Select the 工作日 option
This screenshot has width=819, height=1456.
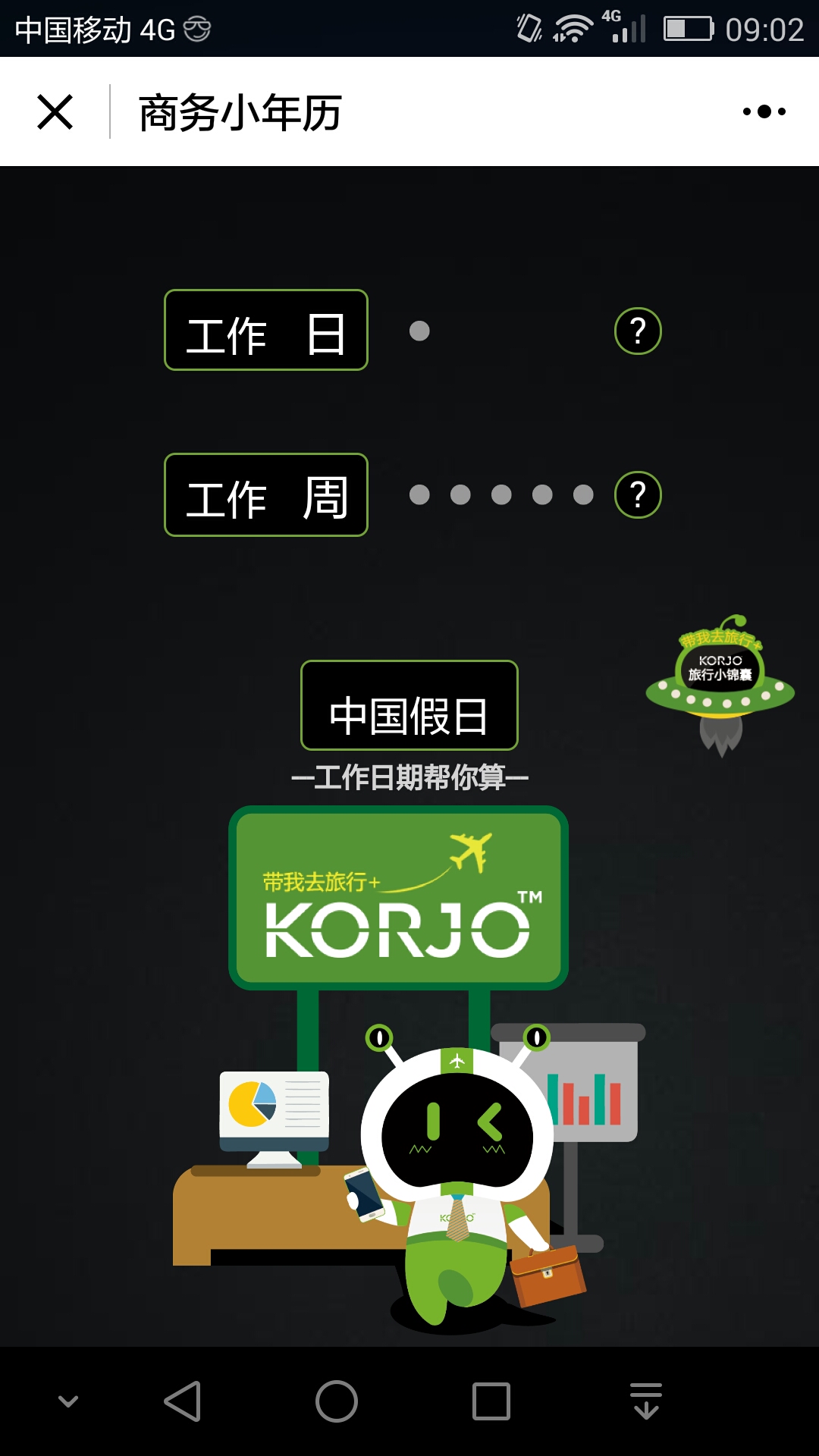pyautogui.click(x=266, y=331)
